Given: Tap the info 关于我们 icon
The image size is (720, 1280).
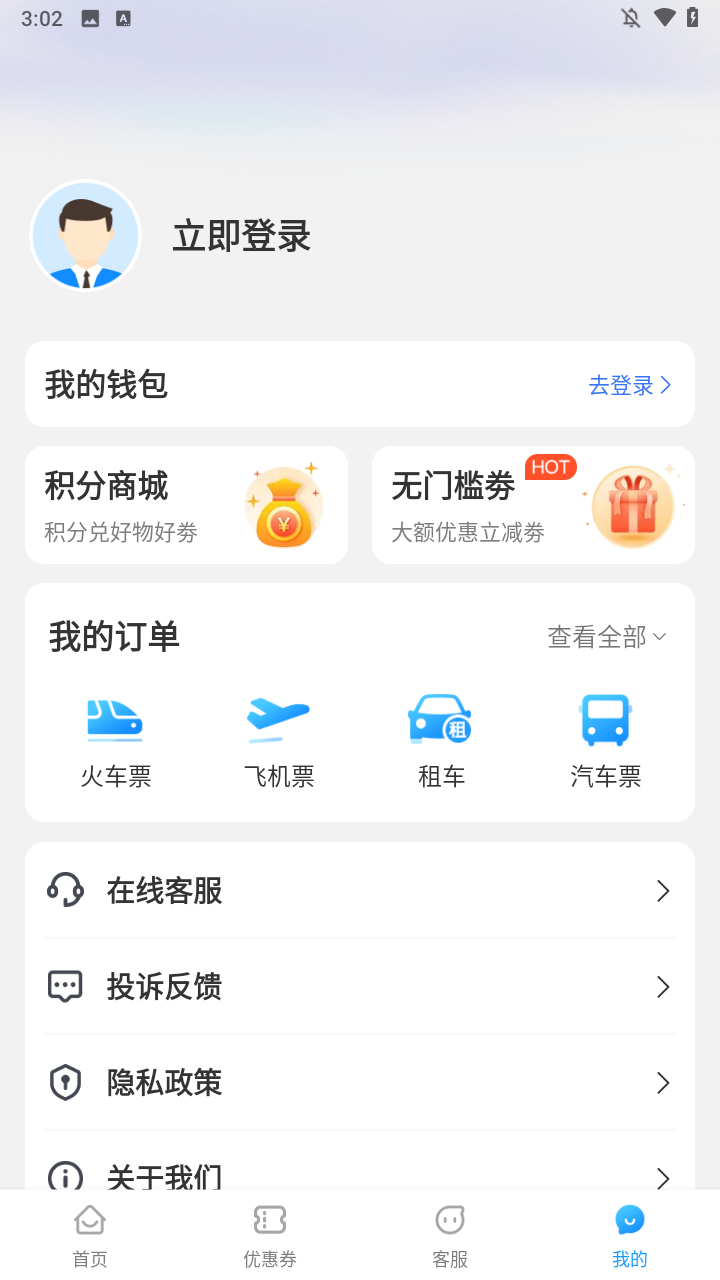Looking at the screenshot, I should (x=64, y=1178).
